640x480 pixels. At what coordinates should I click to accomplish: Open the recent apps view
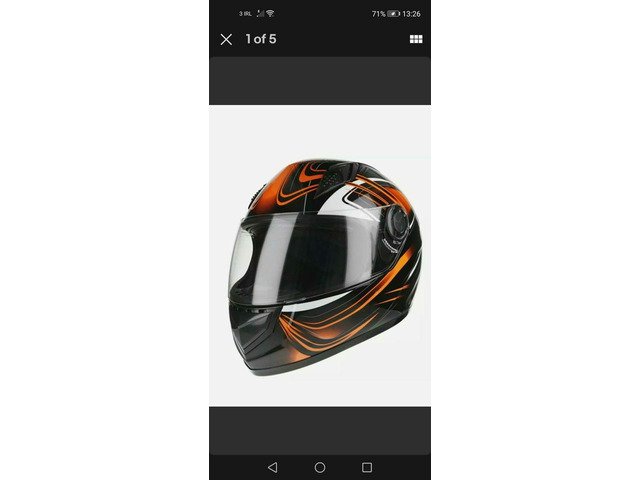(x=367, y=467)
